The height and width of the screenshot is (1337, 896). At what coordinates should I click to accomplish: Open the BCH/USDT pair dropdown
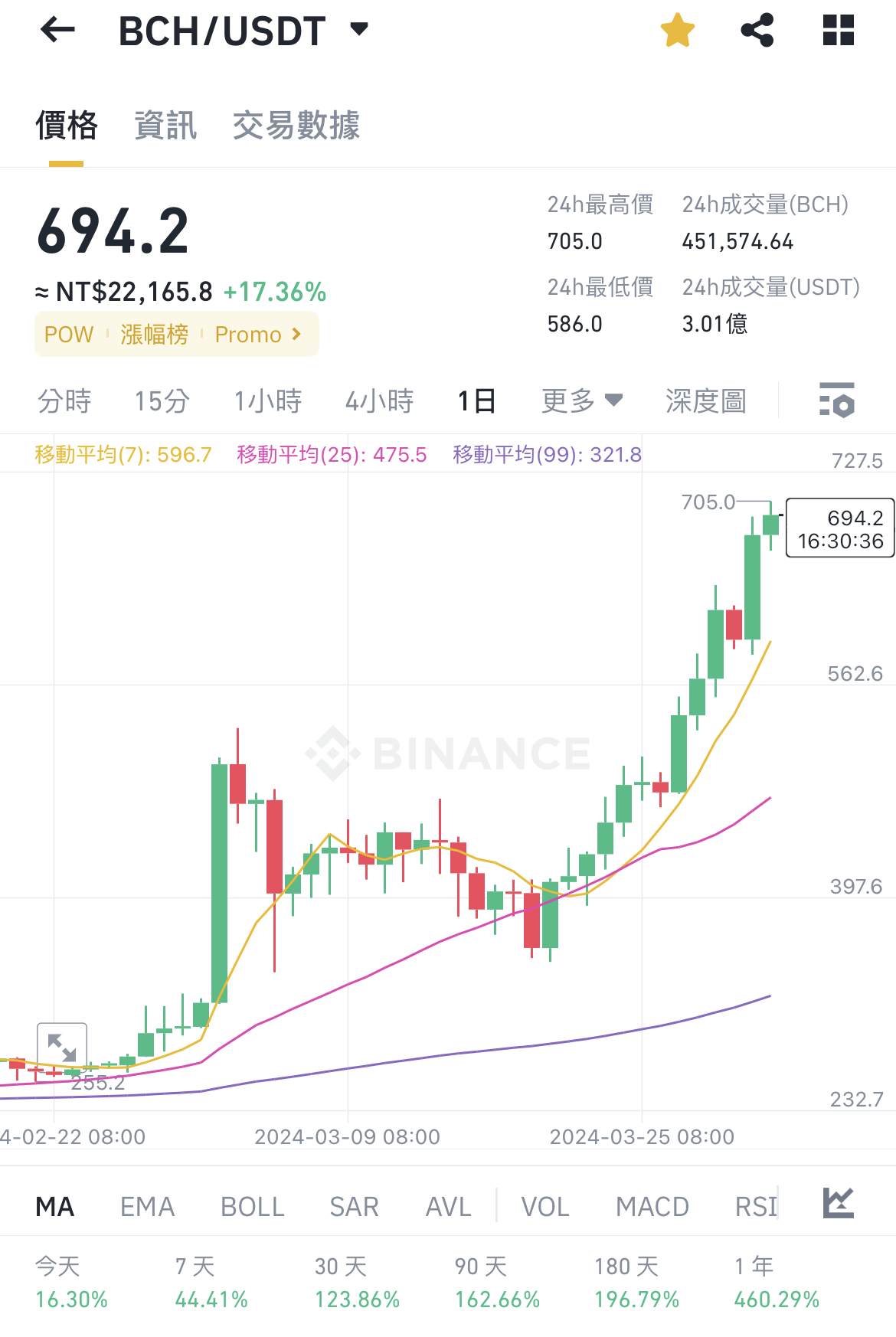(x=244, y=31)
